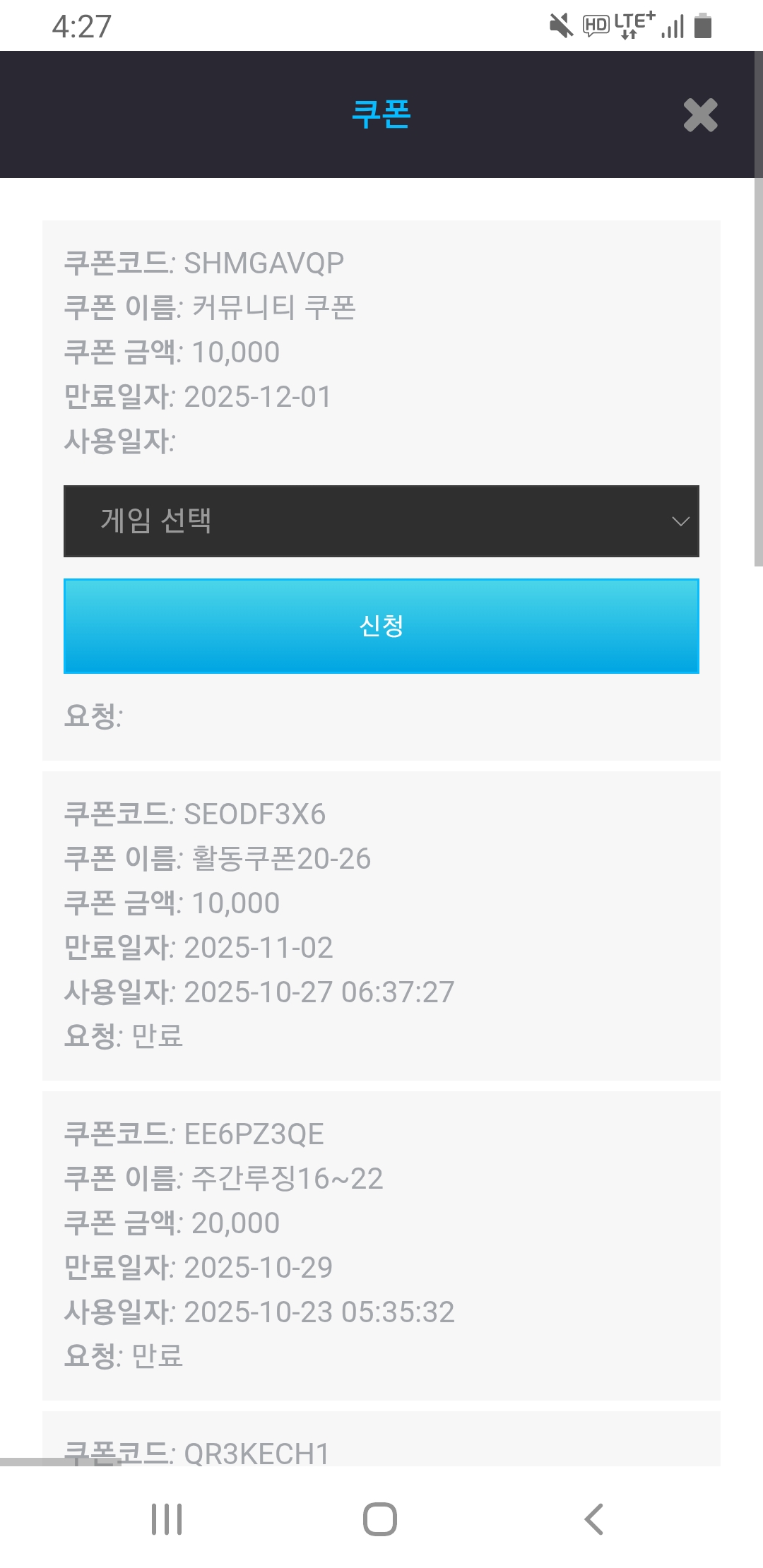Tap the HD indicator icon
Screen dimensions: 763x1568
click(x=595, y=25)
